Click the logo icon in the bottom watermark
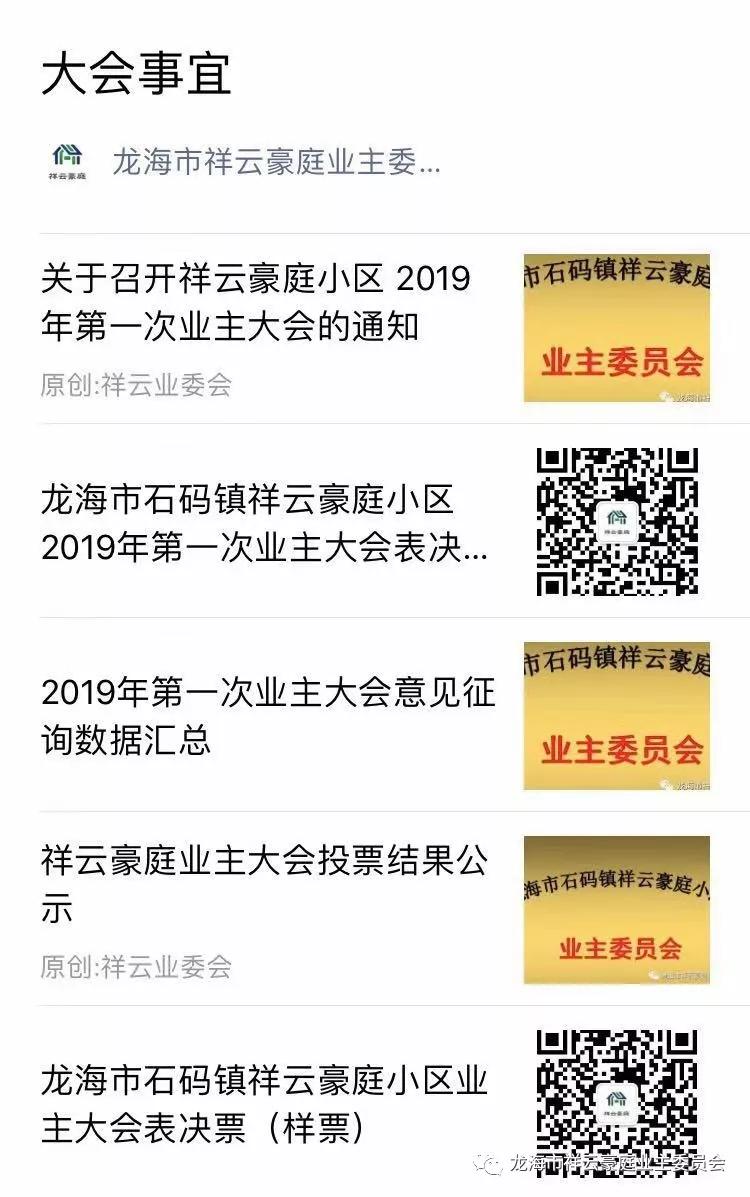 coord(492,1163)
